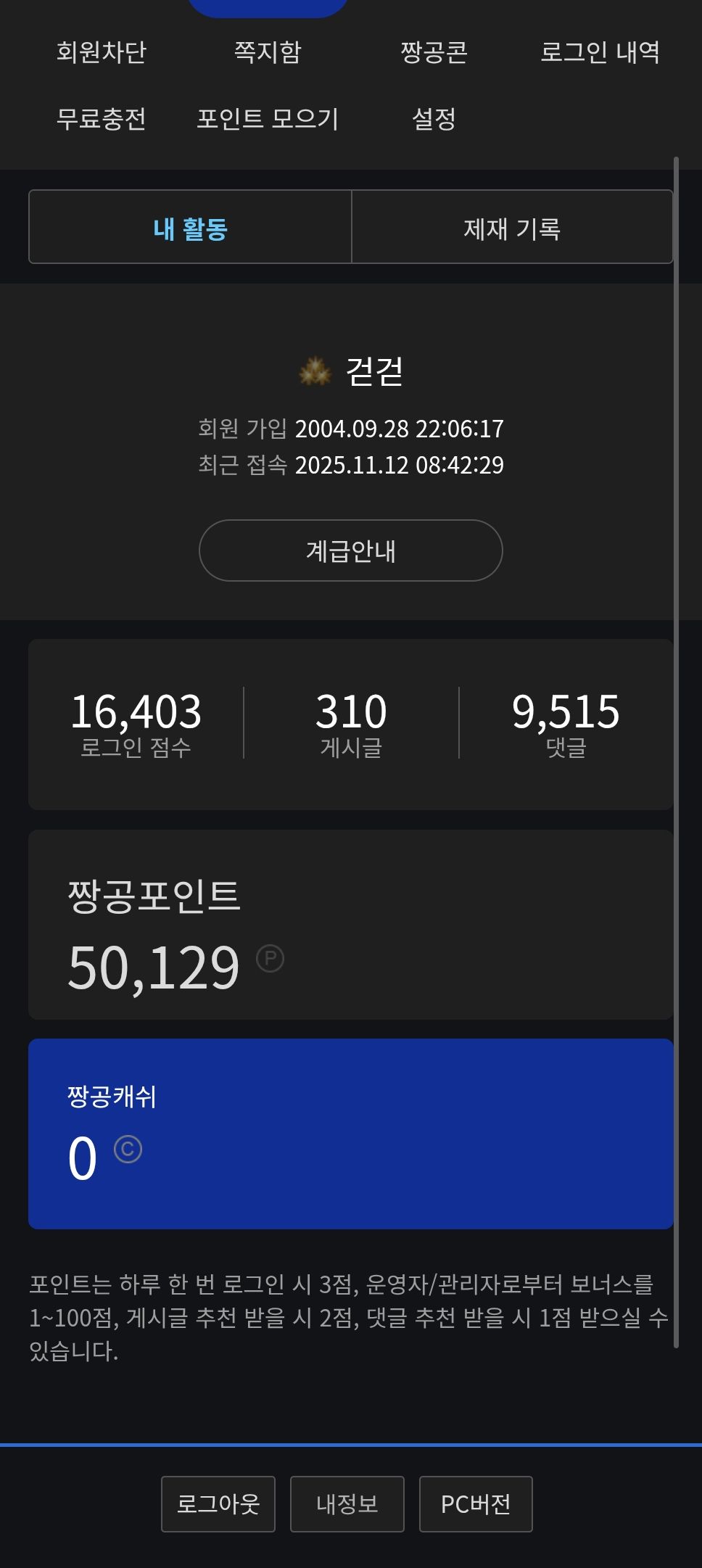Open 설정 settings
The height and width of the screenshot is (1568, 702).
tap(434, 119)
